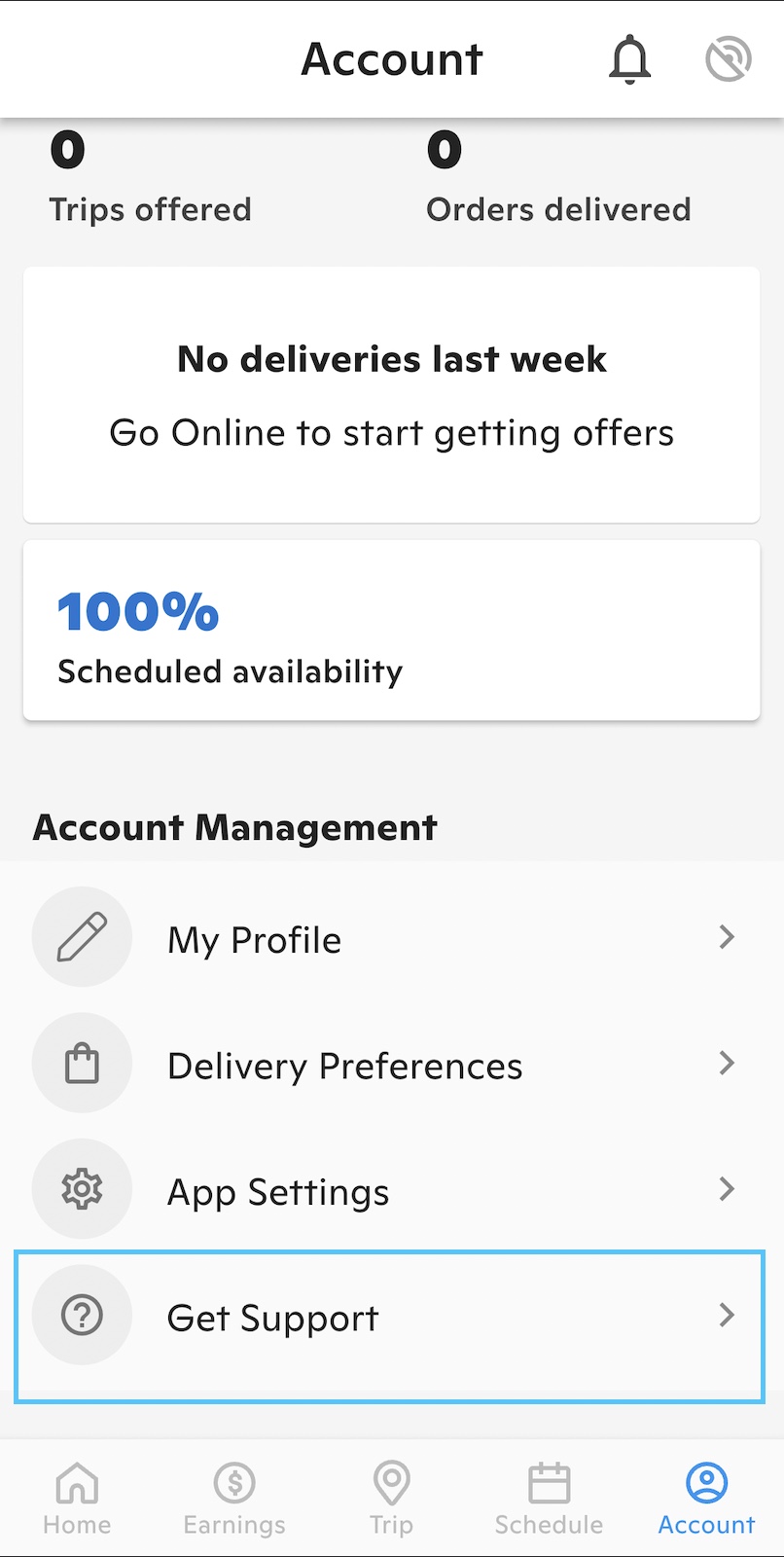Tap the offline status icon
Viewport: 784px width, 1557px height.
(x=729, y=59)
